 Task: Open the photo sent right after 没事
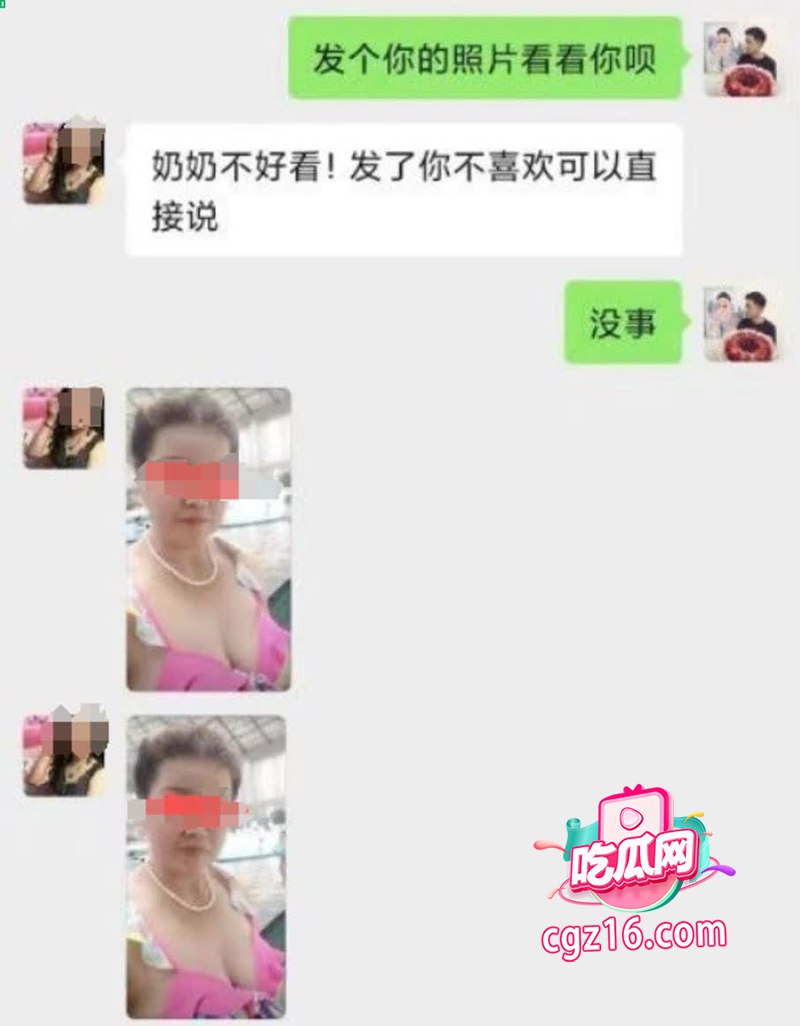[209, 539]
